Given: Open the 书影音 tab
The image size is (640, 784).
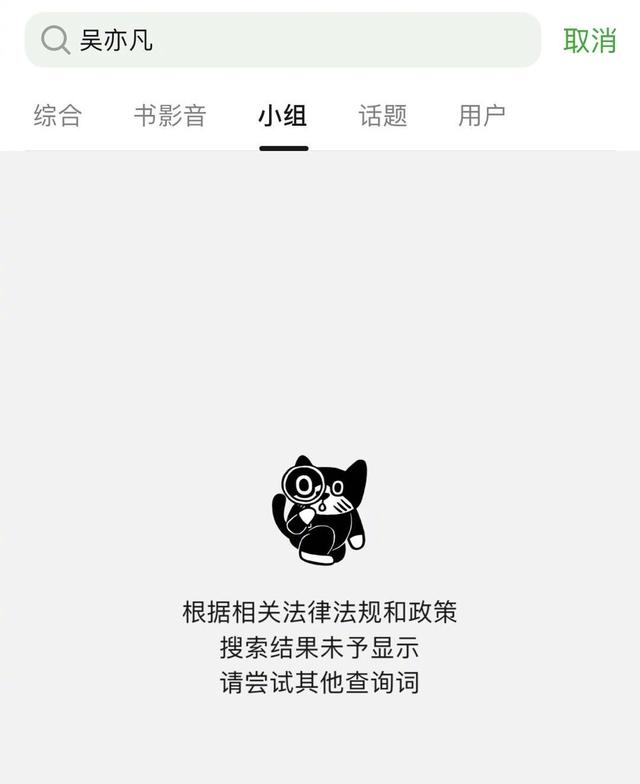Looking at the screenshot, I should pyautogui.click(x=170, y=116).
